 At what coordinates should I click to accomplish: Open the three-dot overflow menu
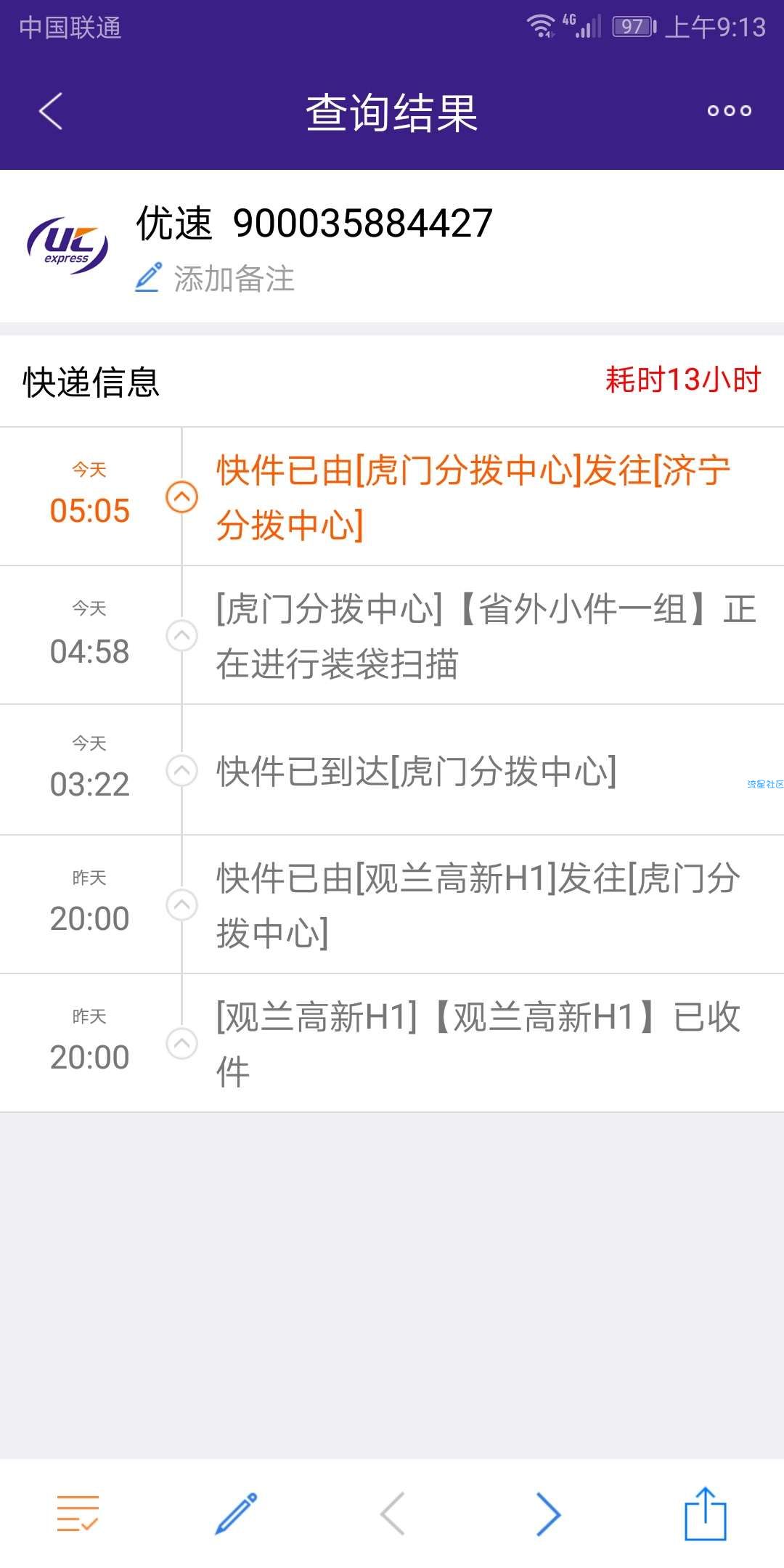click(x=729, y=111)
